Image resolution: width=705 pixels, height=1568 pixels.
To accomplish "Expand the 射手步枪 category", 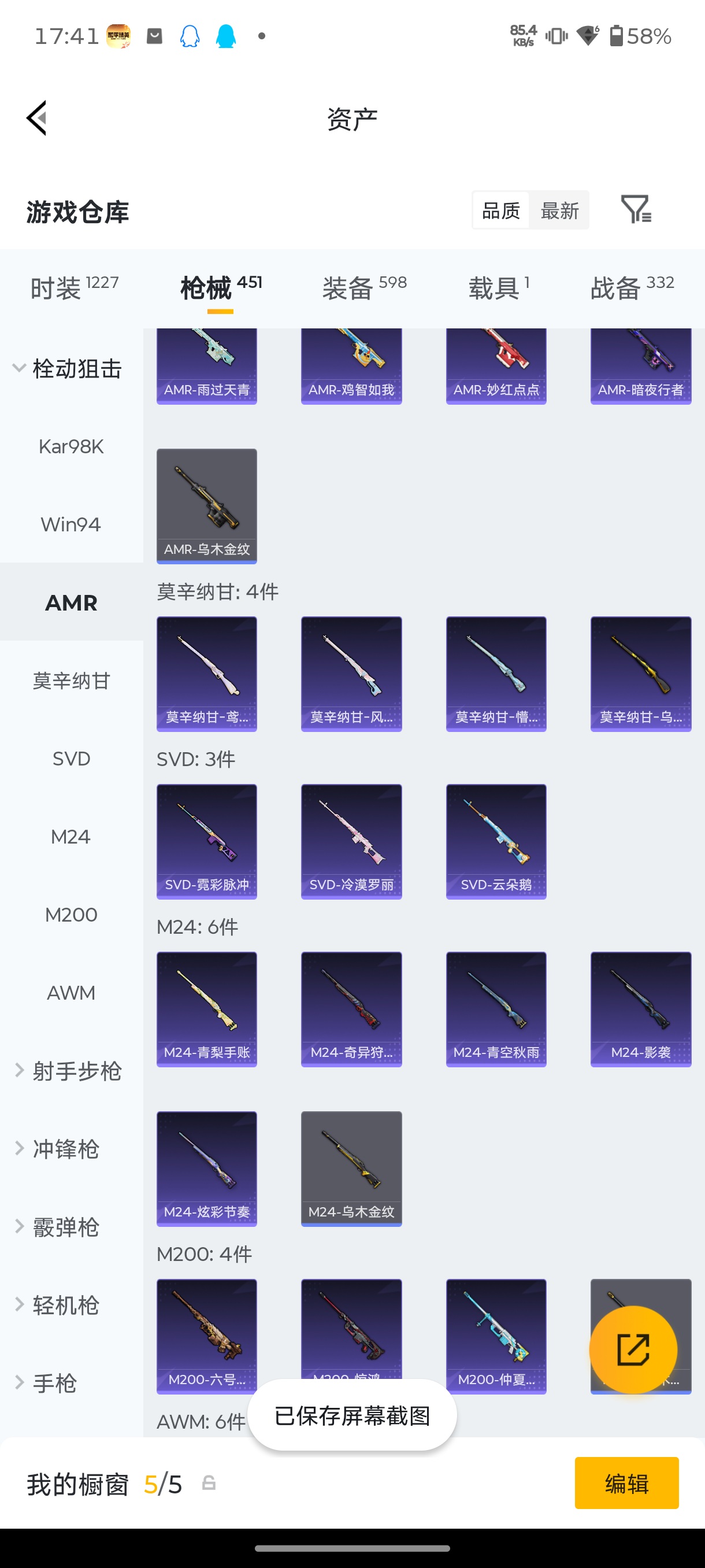I will pos(71,1071).
